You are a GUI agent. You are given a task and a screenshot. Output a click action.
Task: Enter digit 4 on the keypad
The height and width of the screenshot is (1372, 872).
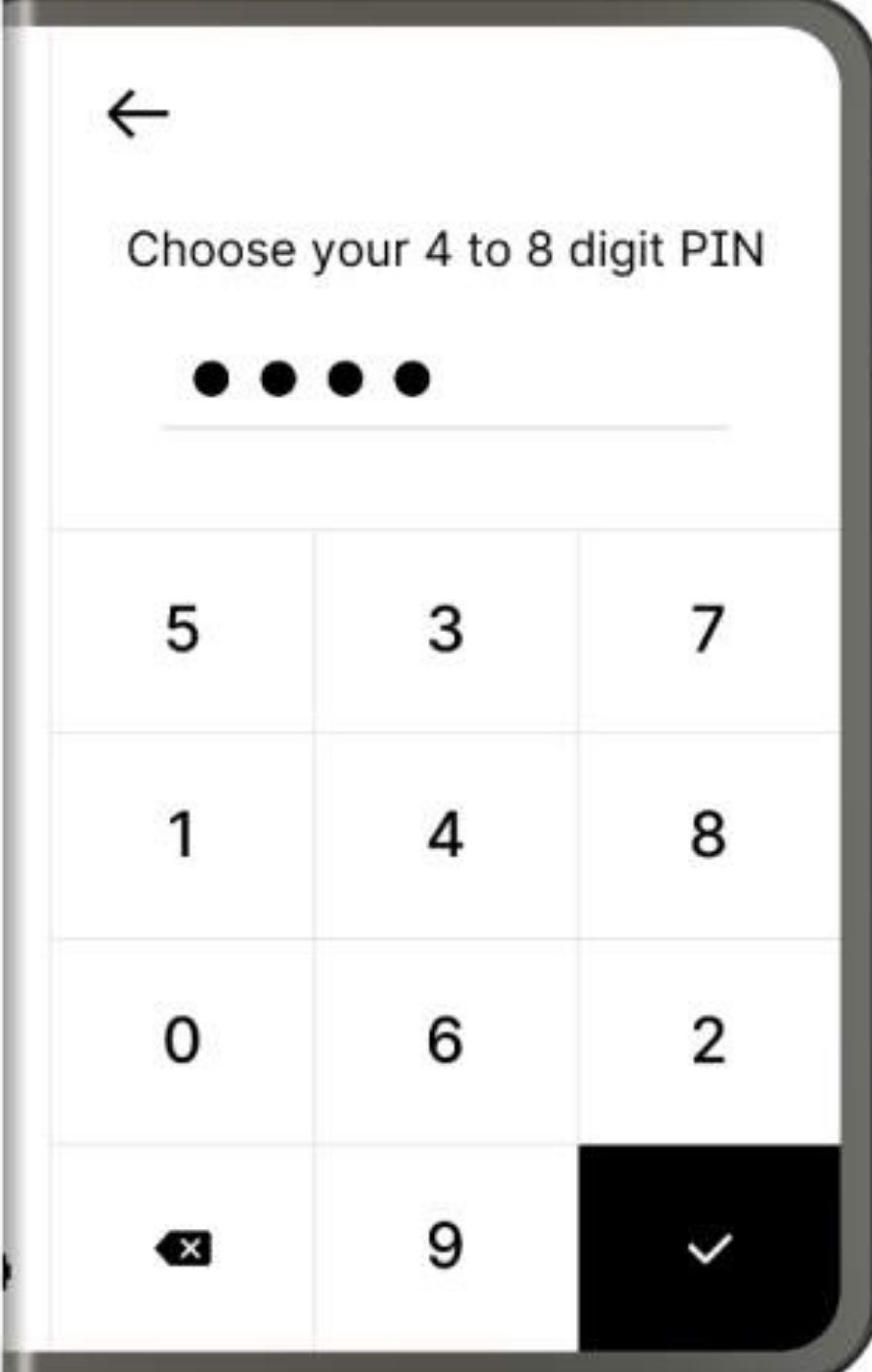[446, 835]
